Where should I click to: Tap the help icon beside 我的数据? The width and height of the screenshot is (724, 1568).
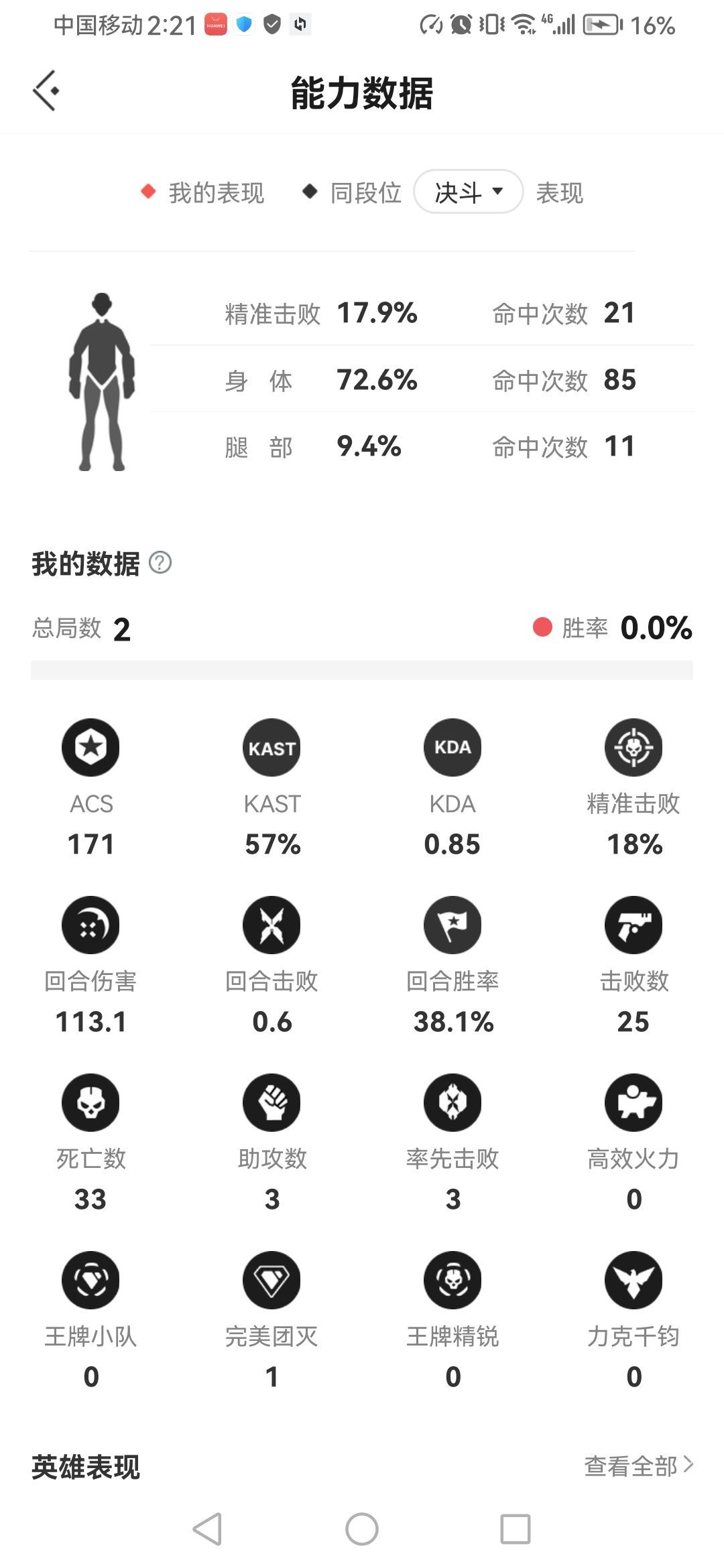160,563
